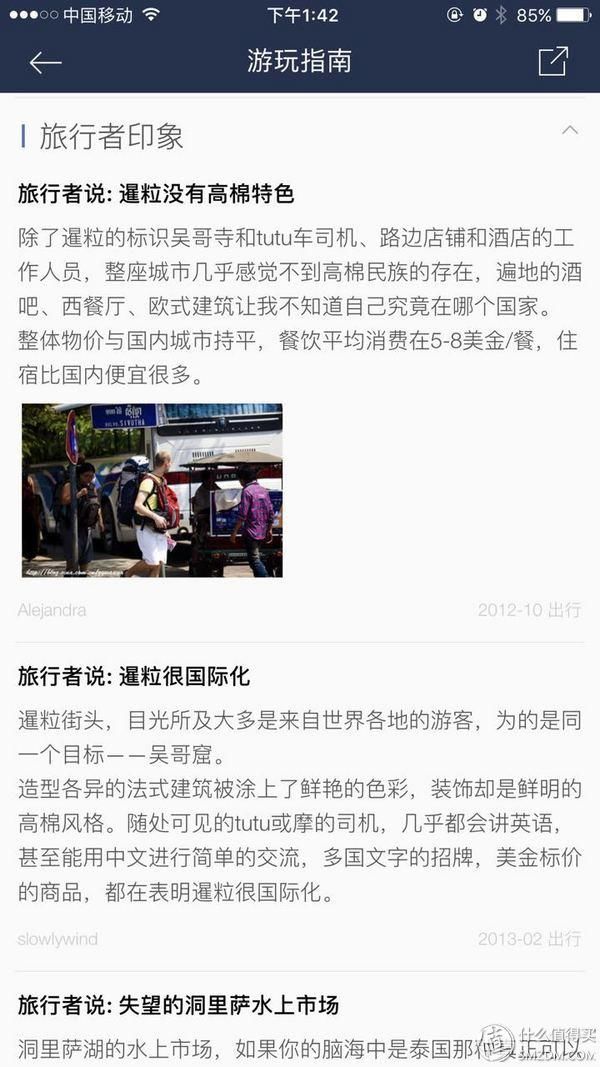
Task: Go back with the arrow icon
Action: [45, 62]
